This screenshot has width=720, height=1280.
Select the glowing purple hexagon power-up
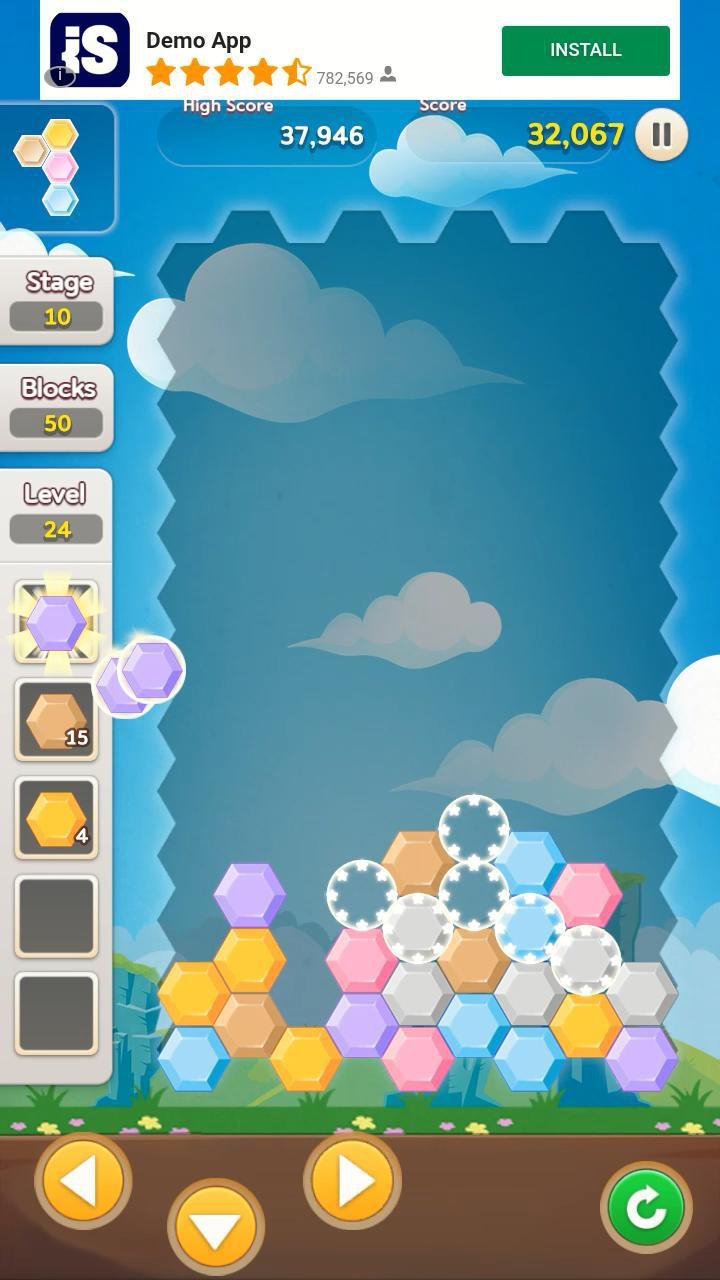coord(56,622)
